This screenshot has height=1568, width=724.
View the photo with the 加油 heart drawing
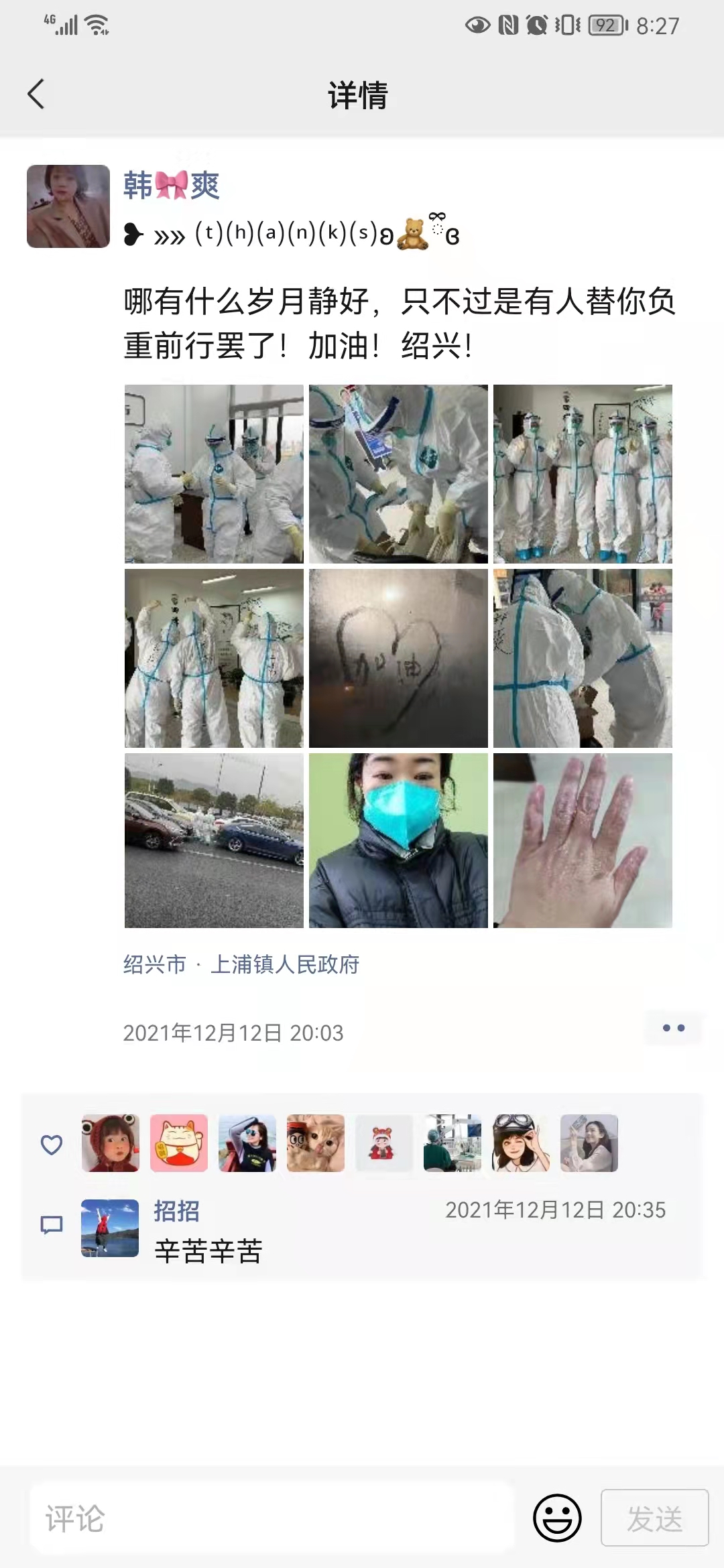click(x=398, y=658)
